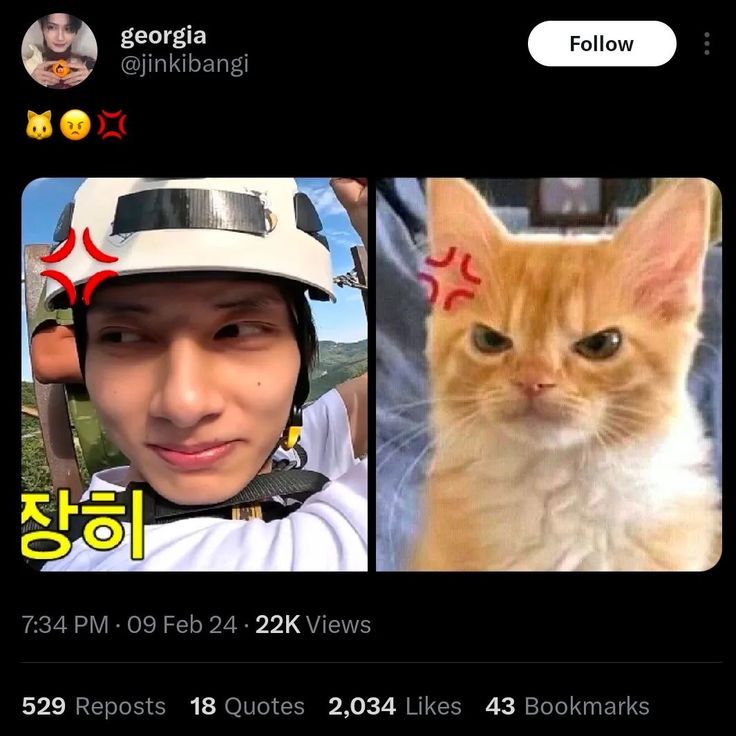
Task: Open the post overflow menu
Action: 706,44
